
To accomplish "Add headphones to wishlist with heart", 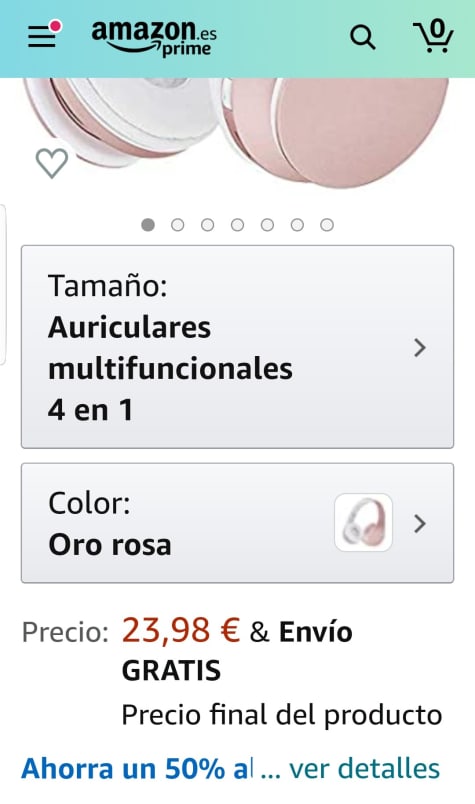I will coord(52,163).
